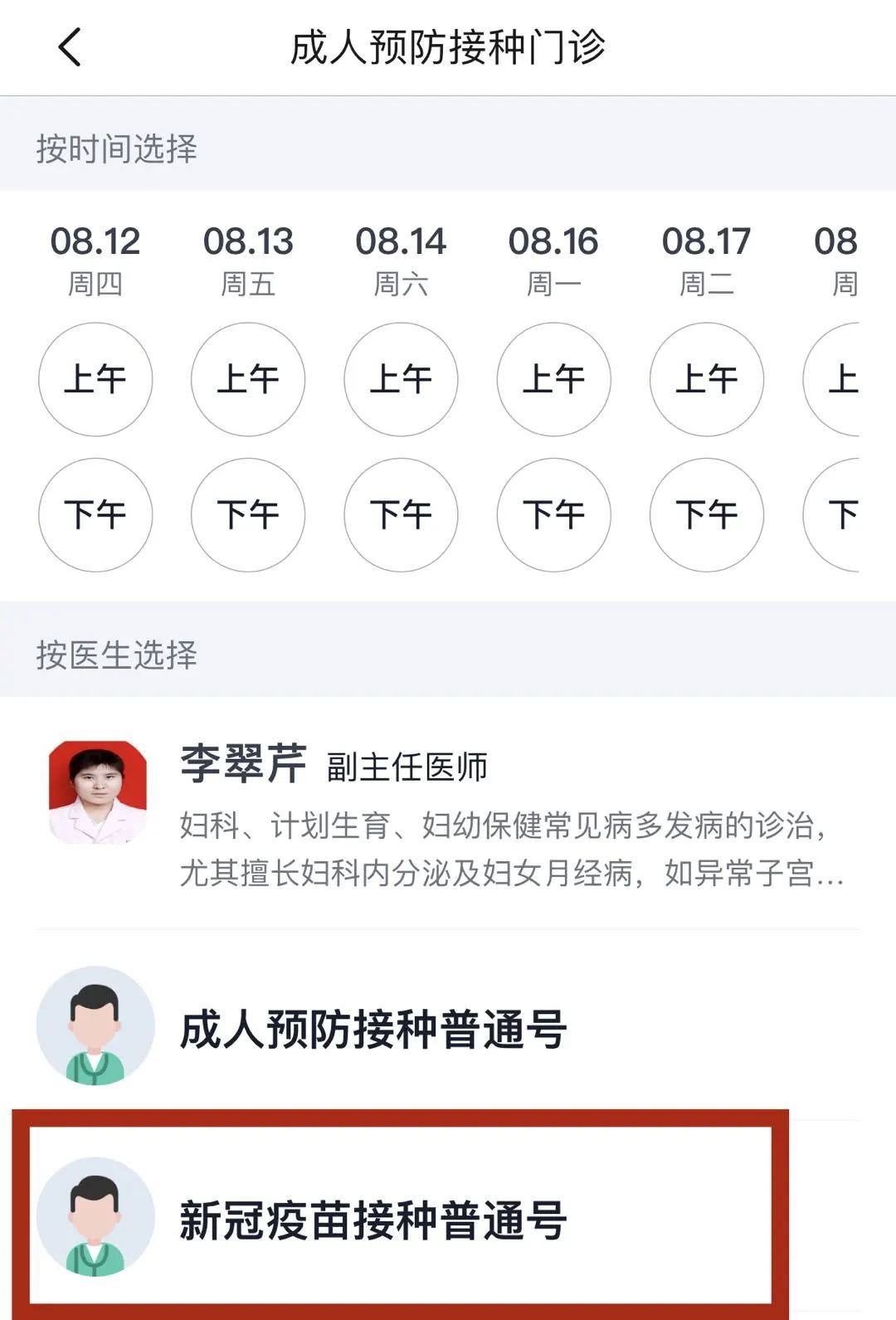Select 上午 slot for 08.12 周四

pos(95,379)
